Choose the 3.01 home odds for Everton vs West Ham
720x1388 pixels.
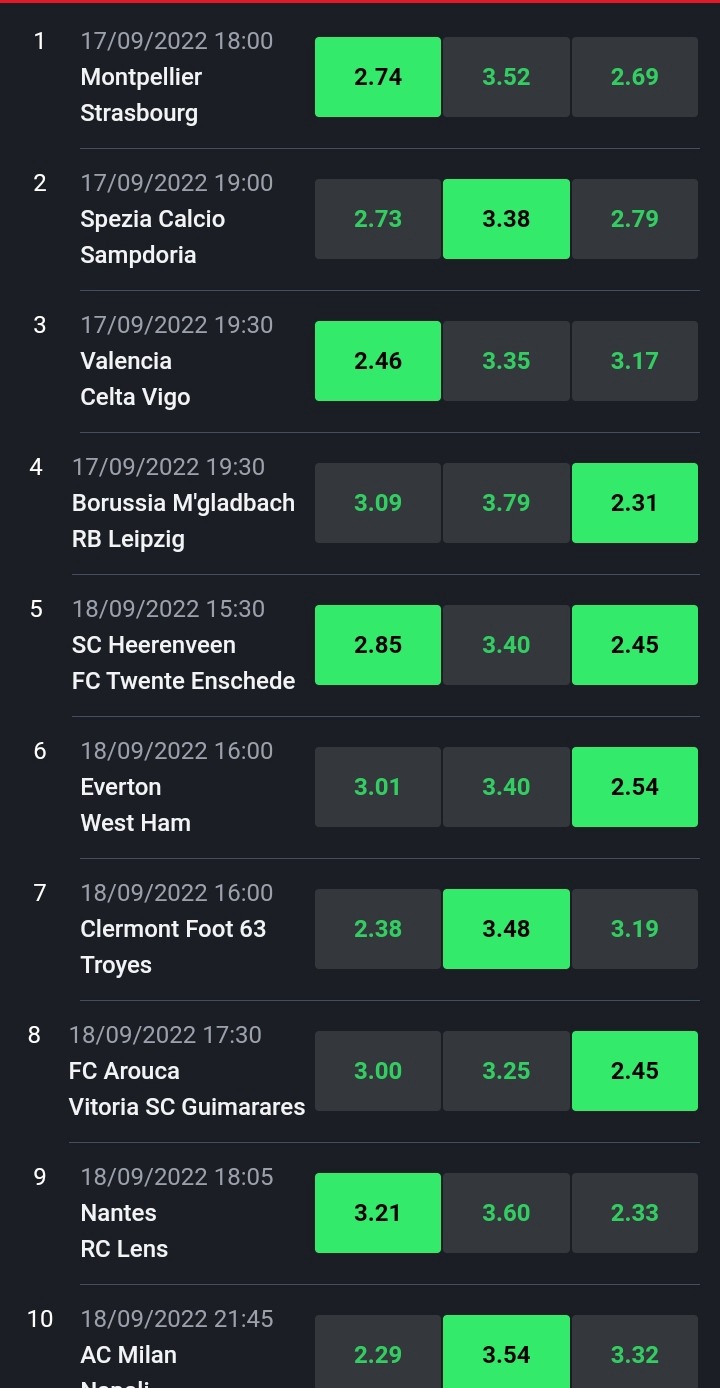[378, 787]
